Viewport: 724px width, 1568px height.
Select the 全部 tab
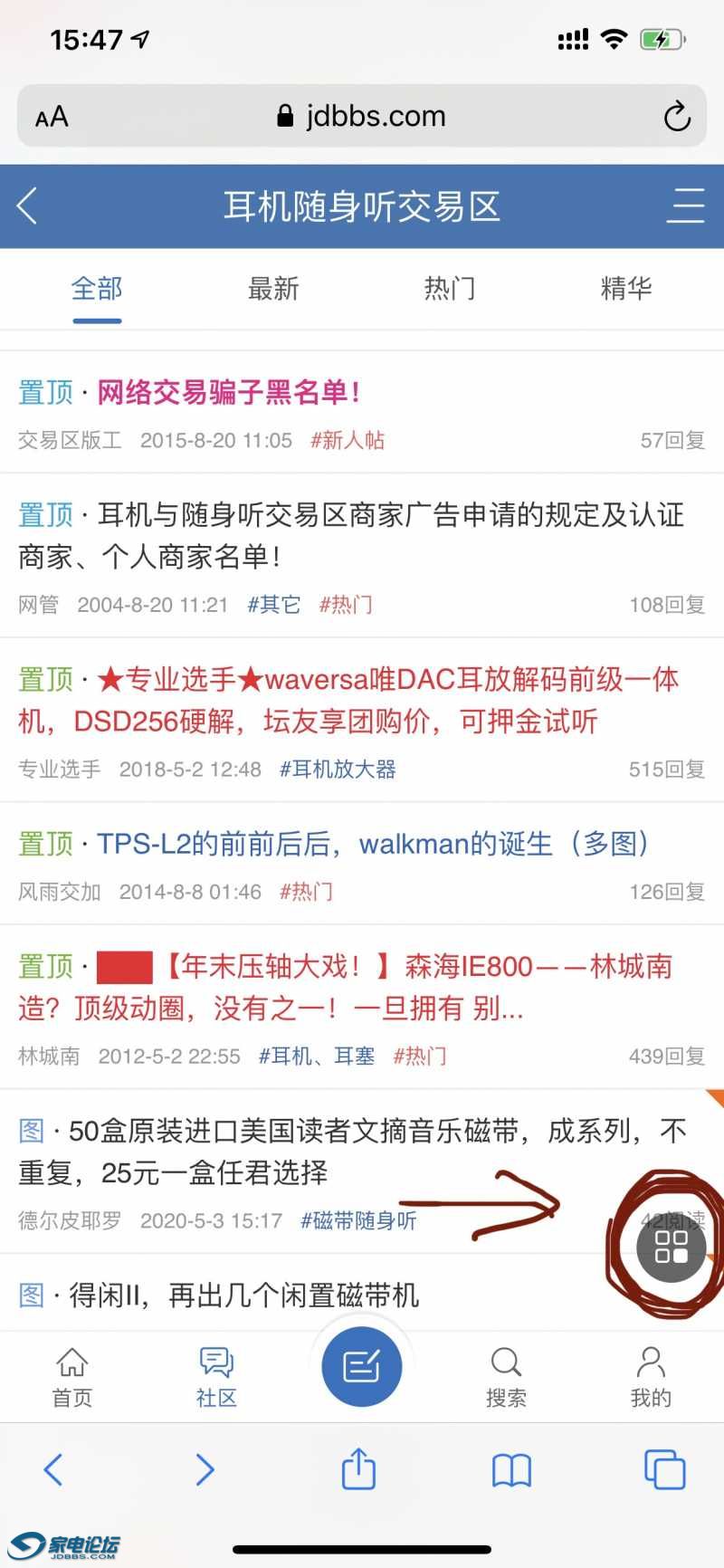(x=97, y=289)
